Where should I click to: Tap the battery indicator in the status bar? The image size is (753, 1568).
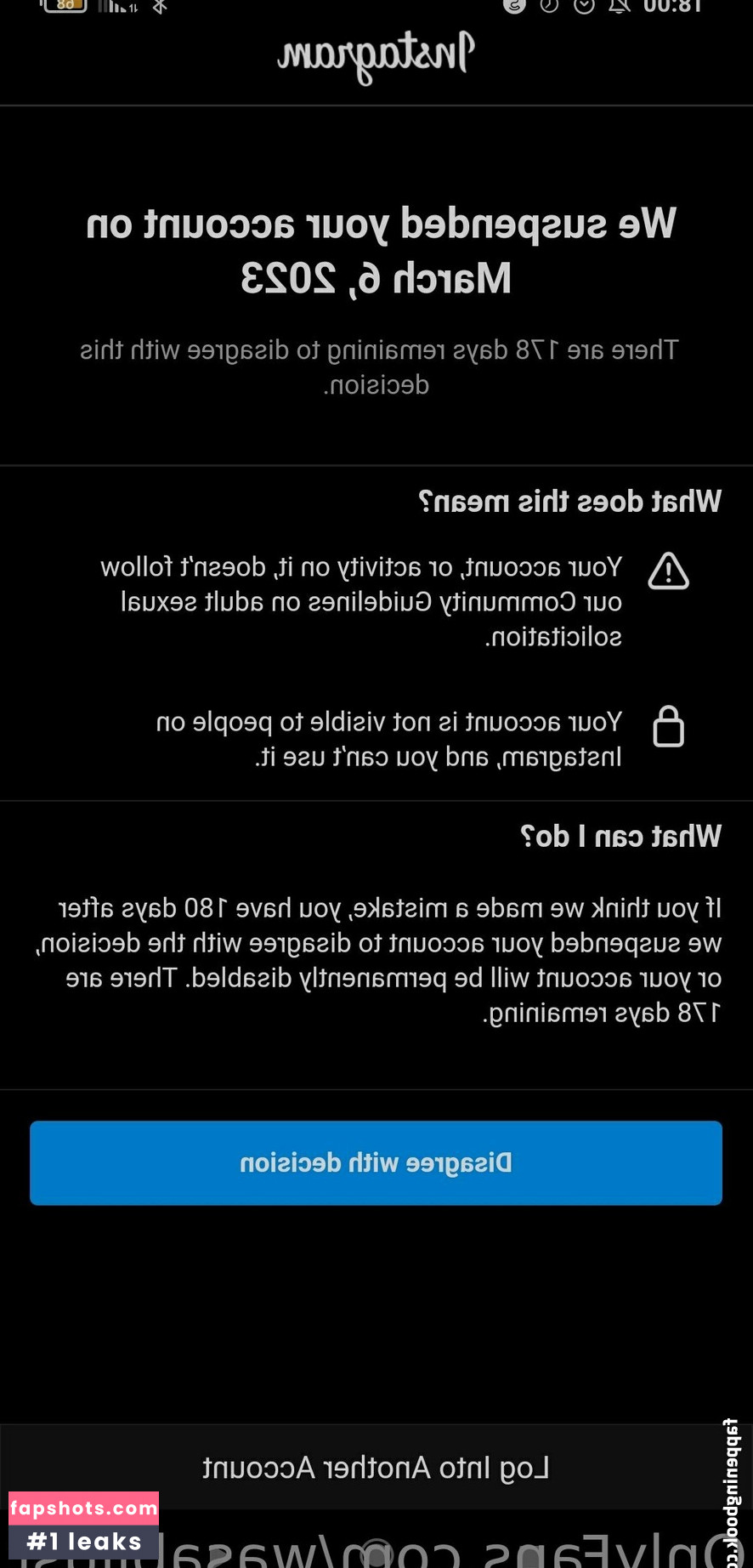click(64, 7)
